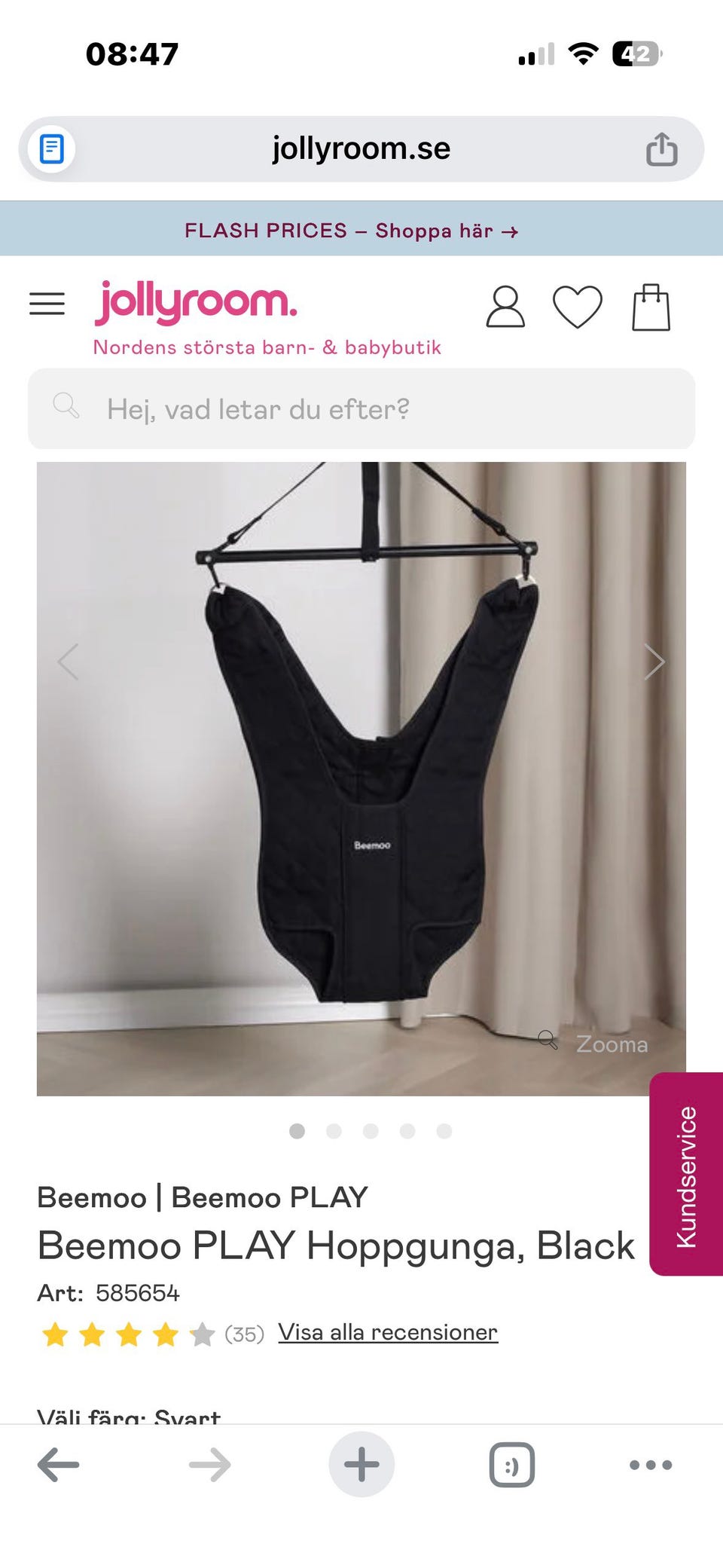Screen dimensions: 723x1568
Task: Select the second image indicator dot
Action: tap(334, 1131)
